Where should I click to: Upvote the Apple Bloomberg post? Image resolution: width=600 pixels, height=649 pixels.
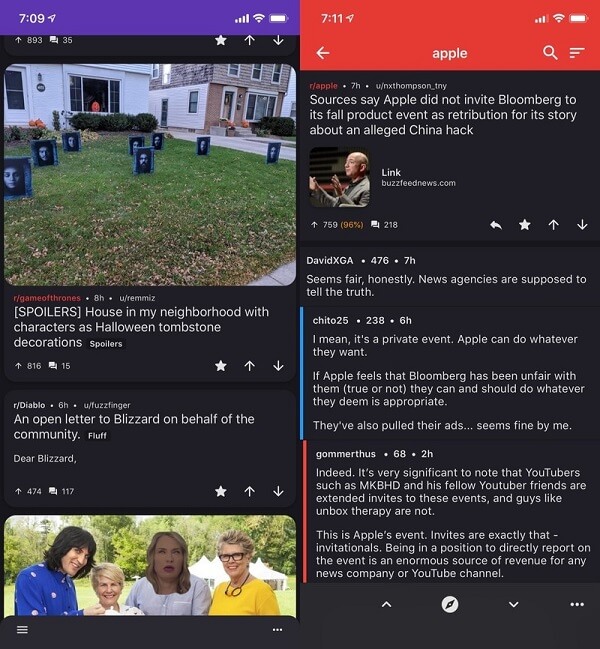point(553,225)
